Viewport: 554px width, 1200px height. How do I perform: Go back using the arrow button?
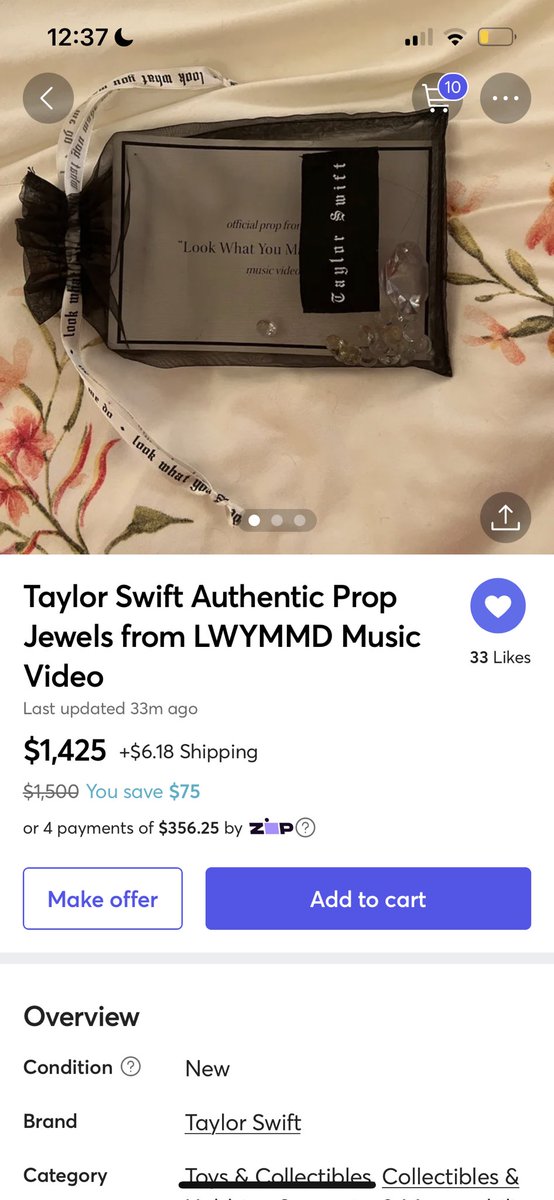pos(48,98)
